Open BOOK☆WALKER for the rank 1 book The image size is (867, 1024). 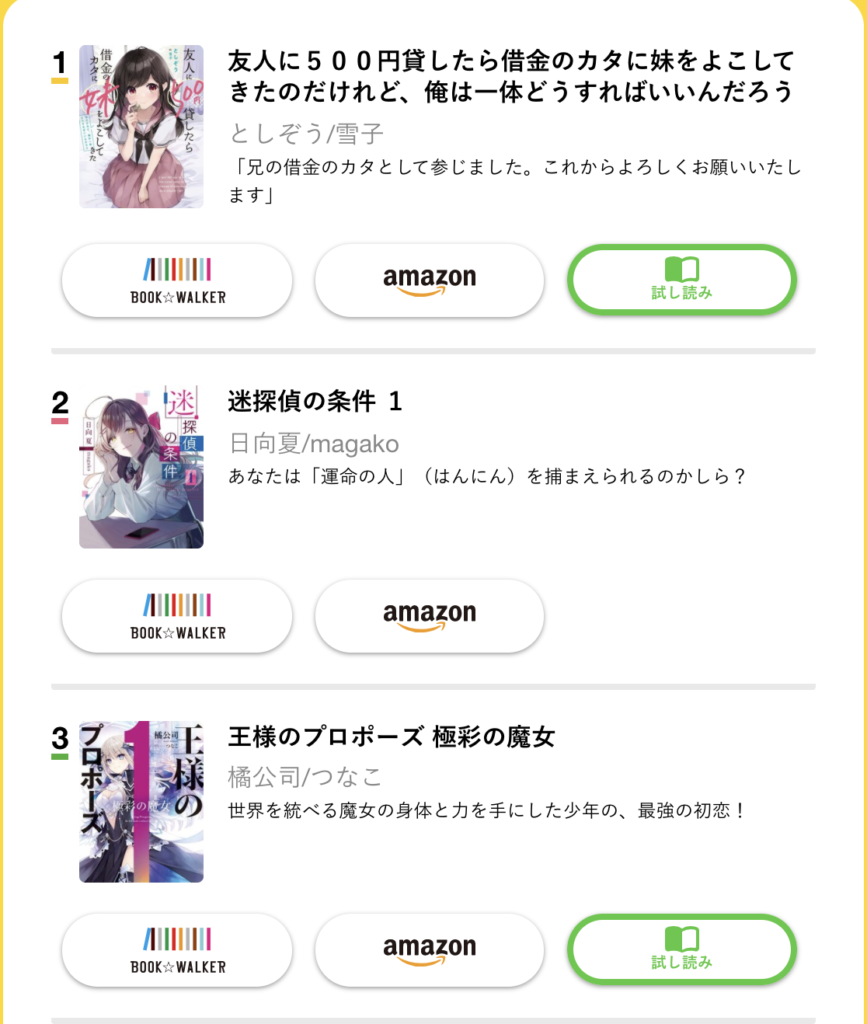click(177, 281)
